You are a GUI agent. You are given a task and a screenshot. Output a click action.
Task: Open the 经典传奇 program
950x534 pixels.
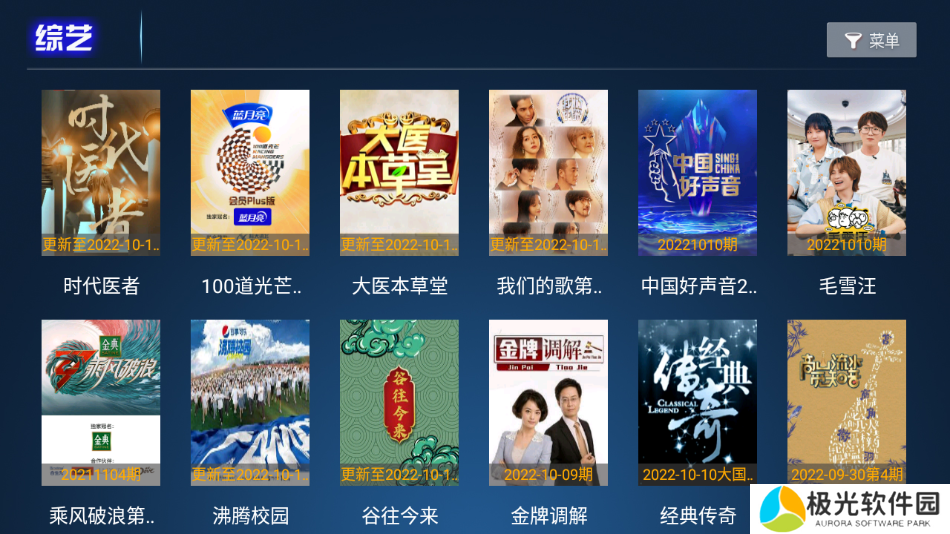pyautogui.click(x=697, y=403)
